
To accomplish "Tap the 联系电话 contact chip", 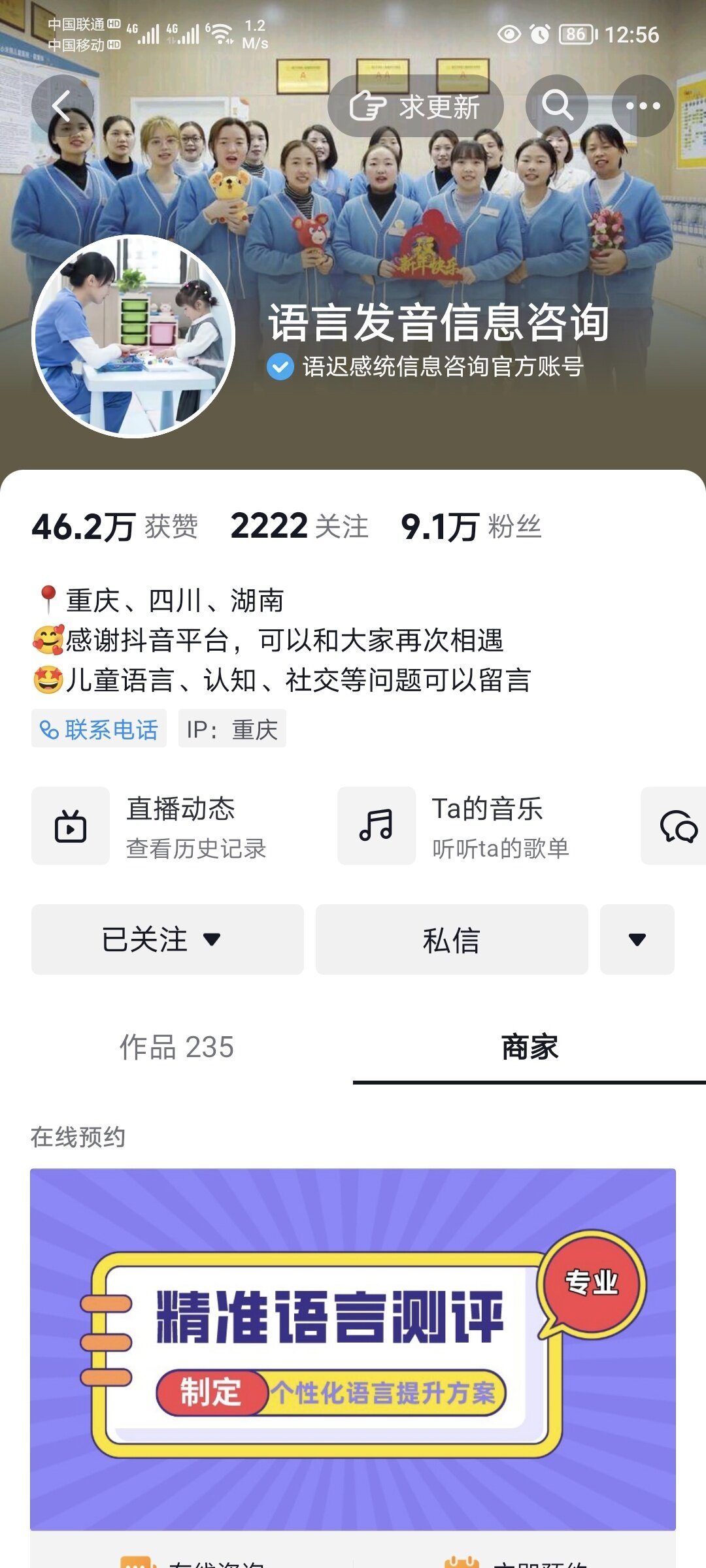I will [99, 729].
